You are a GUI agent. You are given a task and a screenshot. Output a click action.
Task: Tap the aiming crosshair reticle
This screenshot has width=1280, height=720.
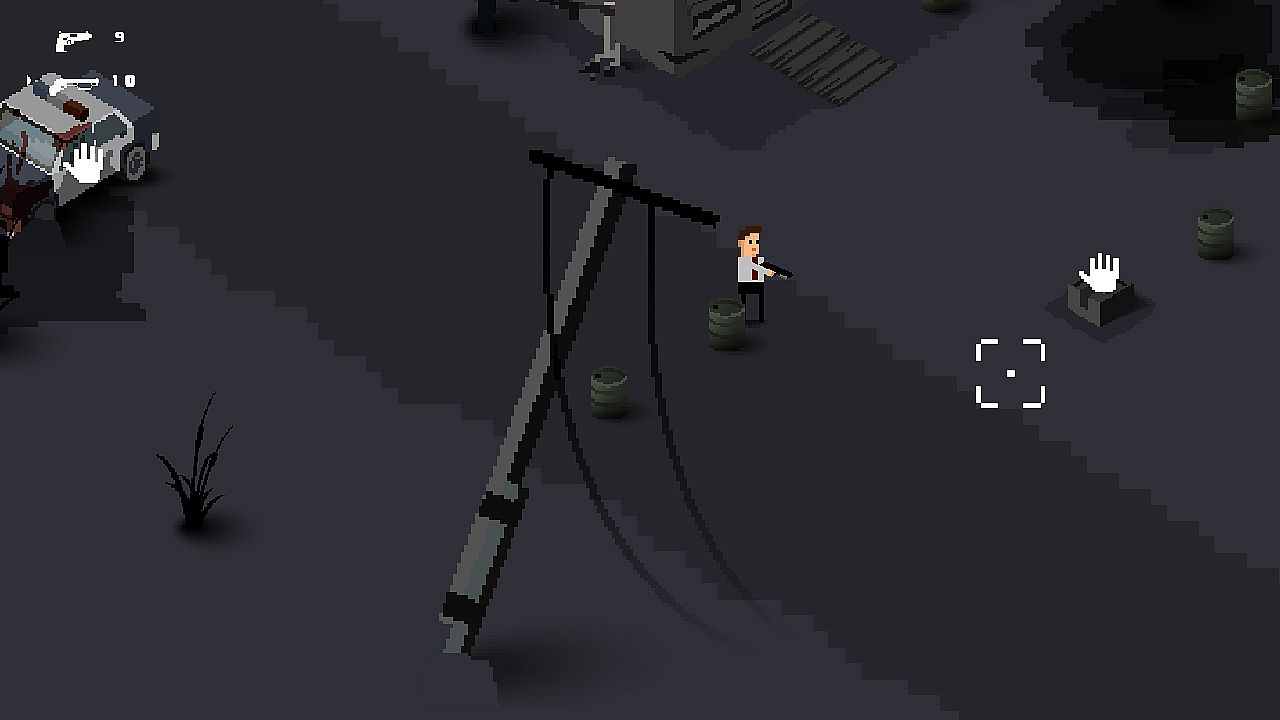pyautogui.click(x=1010, y=373)
